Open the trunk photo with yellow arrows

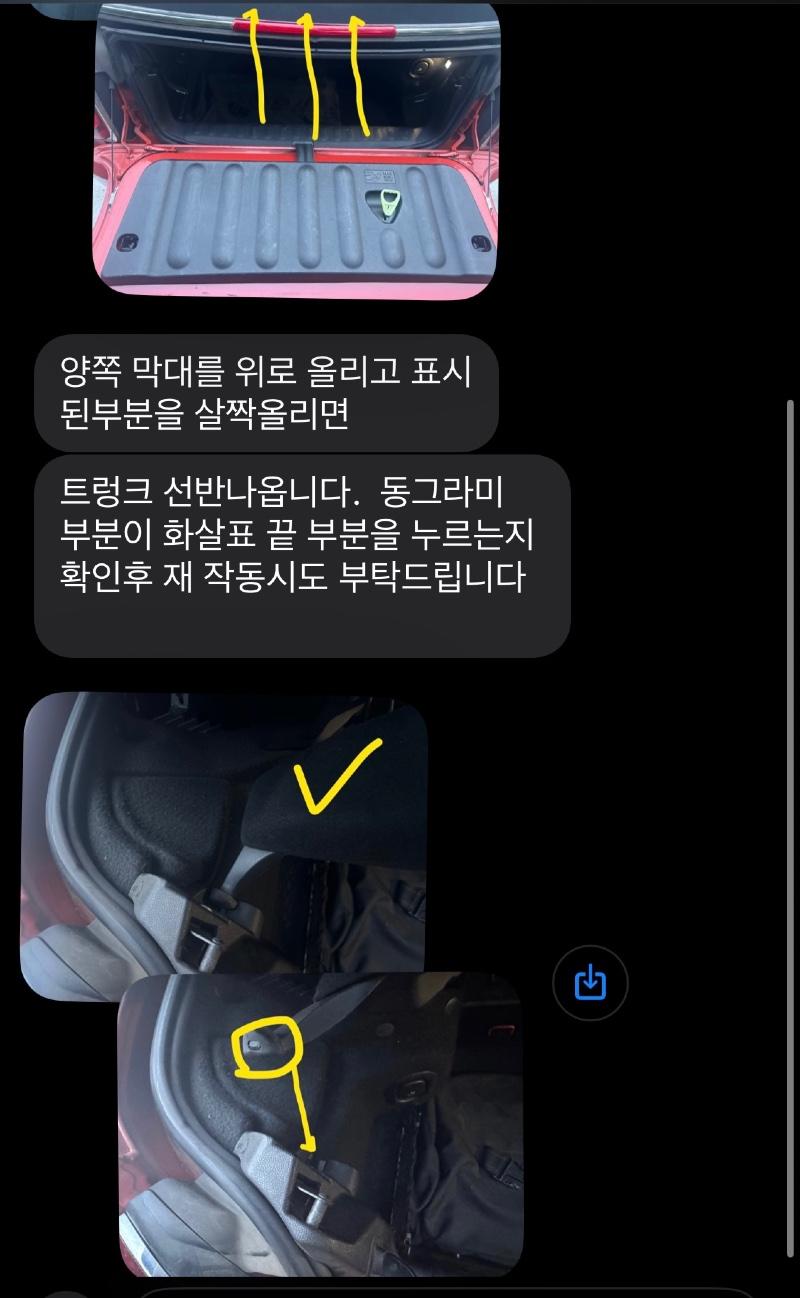click(x=296, y=150)
